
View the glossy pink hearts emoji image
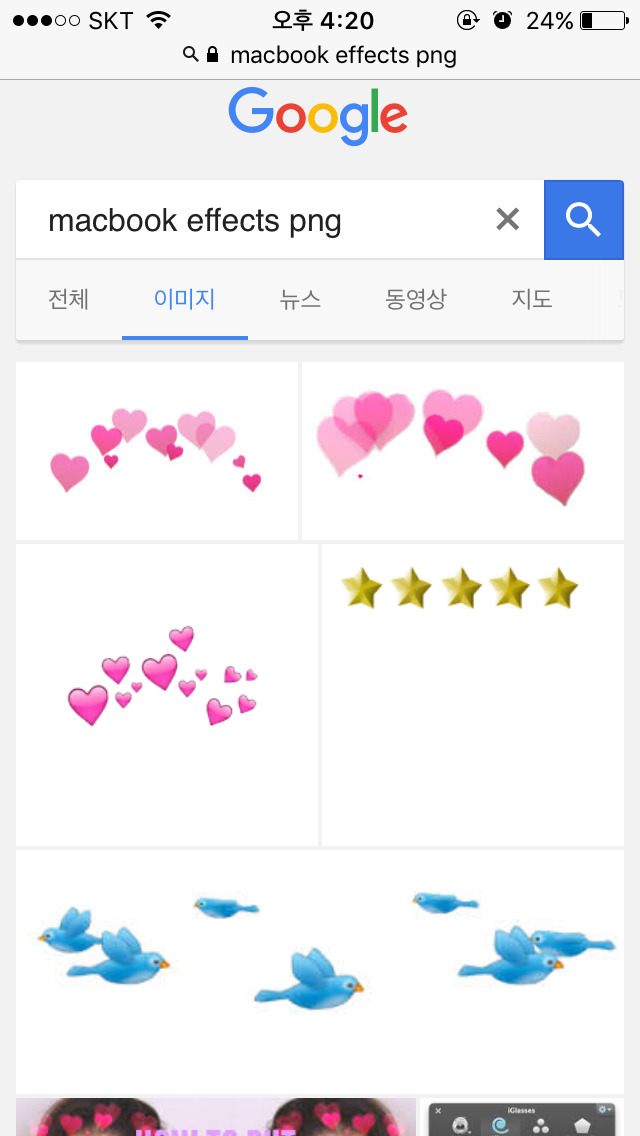click(167, 694)
